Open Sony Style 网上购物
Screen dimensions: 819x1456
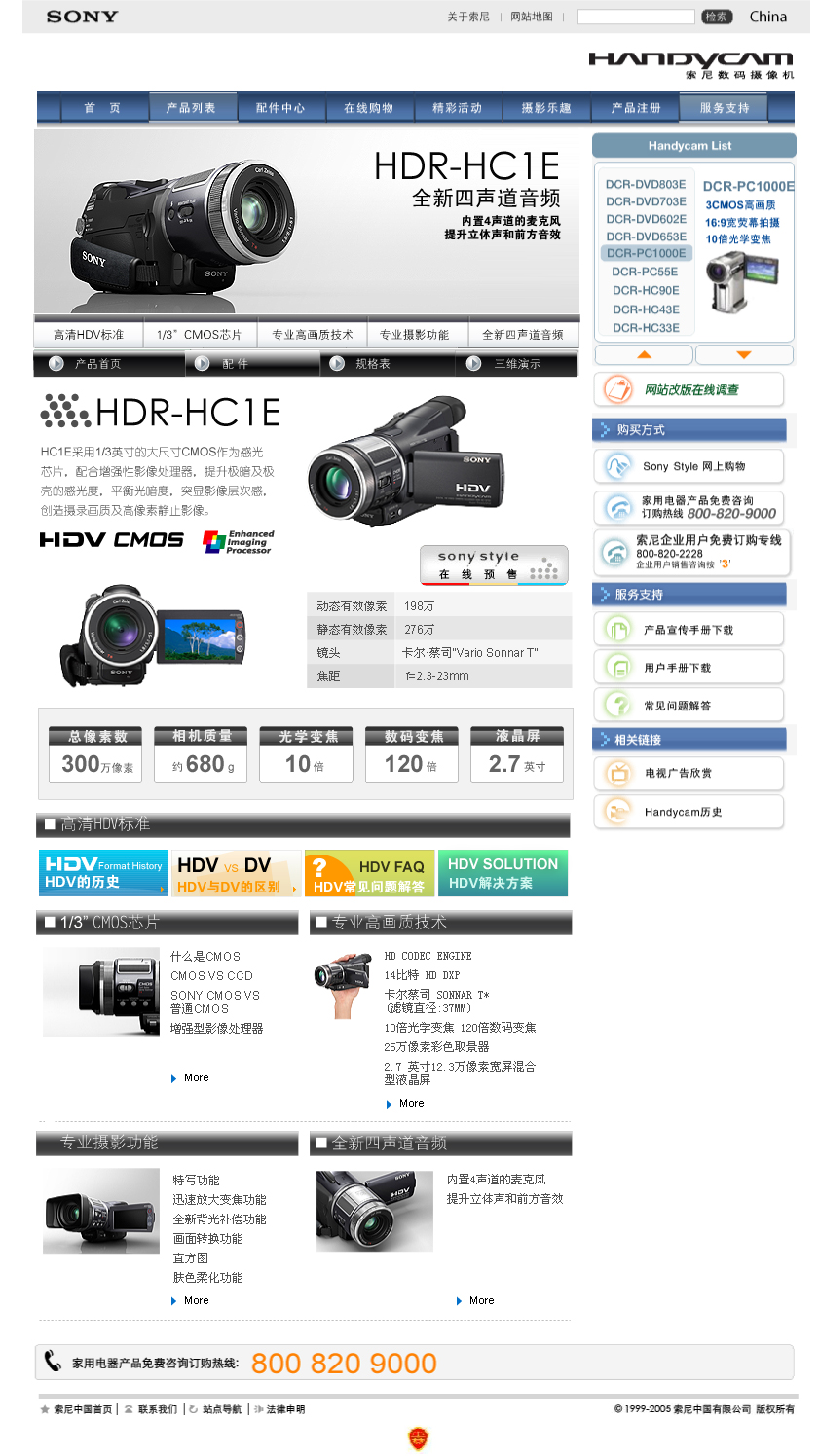point(689,466)
